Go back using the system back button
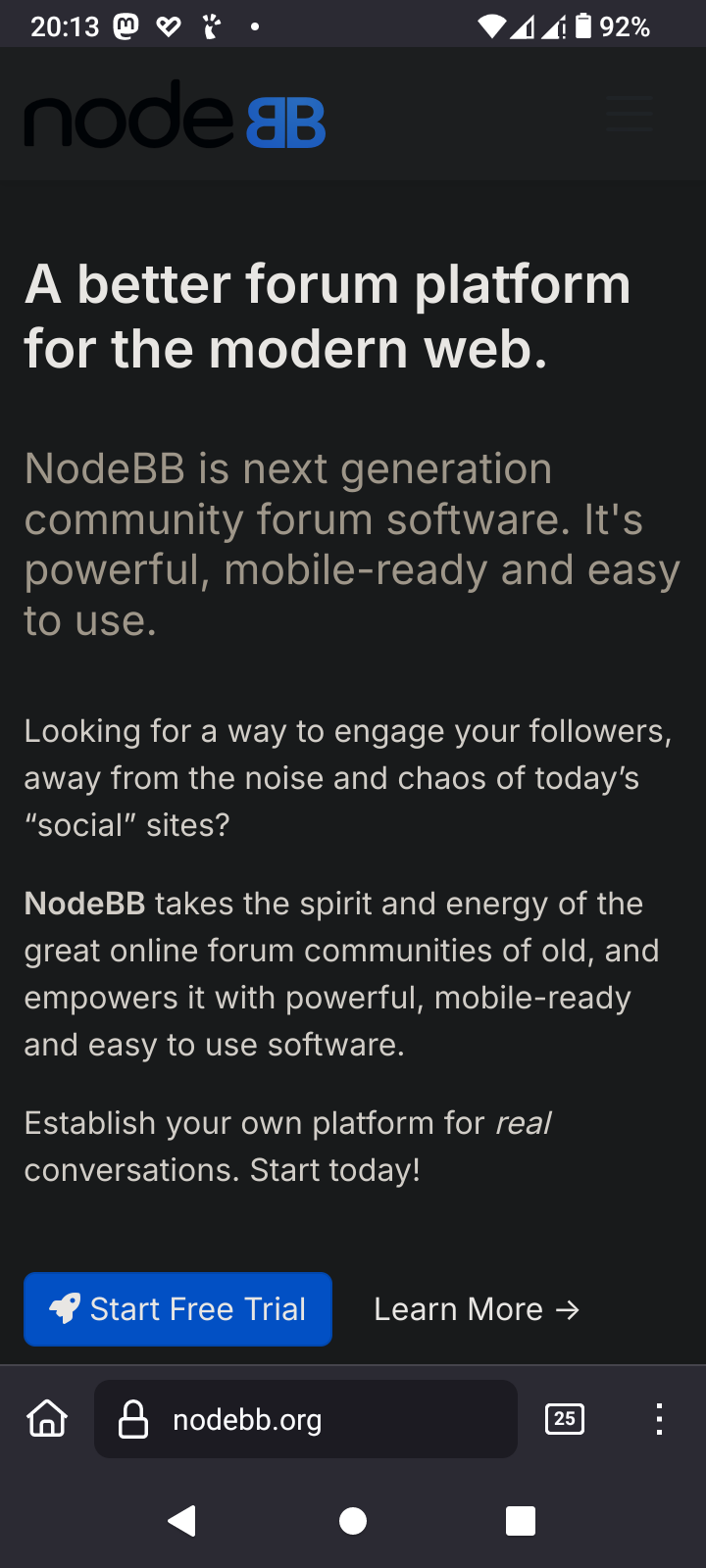The width and height of the screenshot is (706, 1568). coord(182,1521)
